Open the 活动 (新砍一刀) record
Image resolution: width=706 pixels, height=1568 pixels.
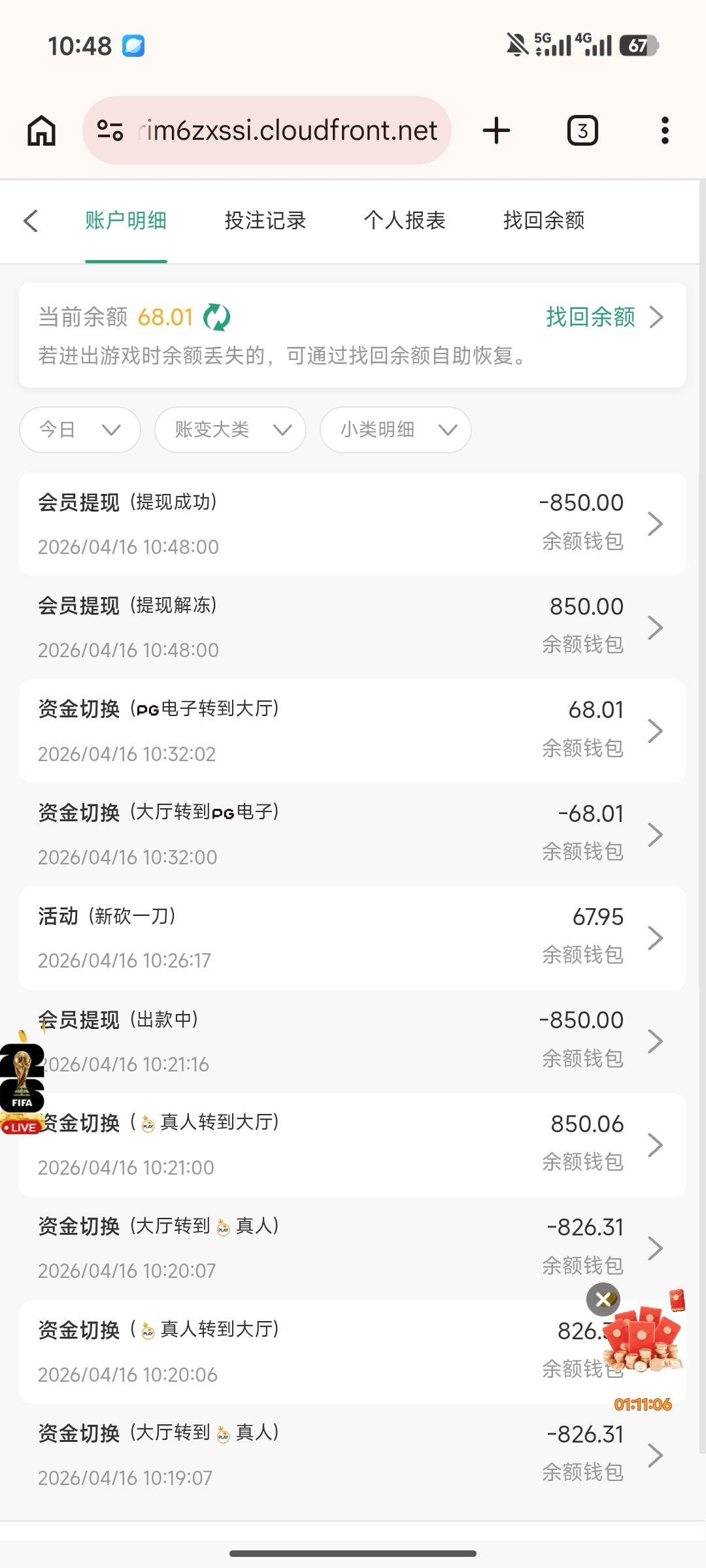352,938
